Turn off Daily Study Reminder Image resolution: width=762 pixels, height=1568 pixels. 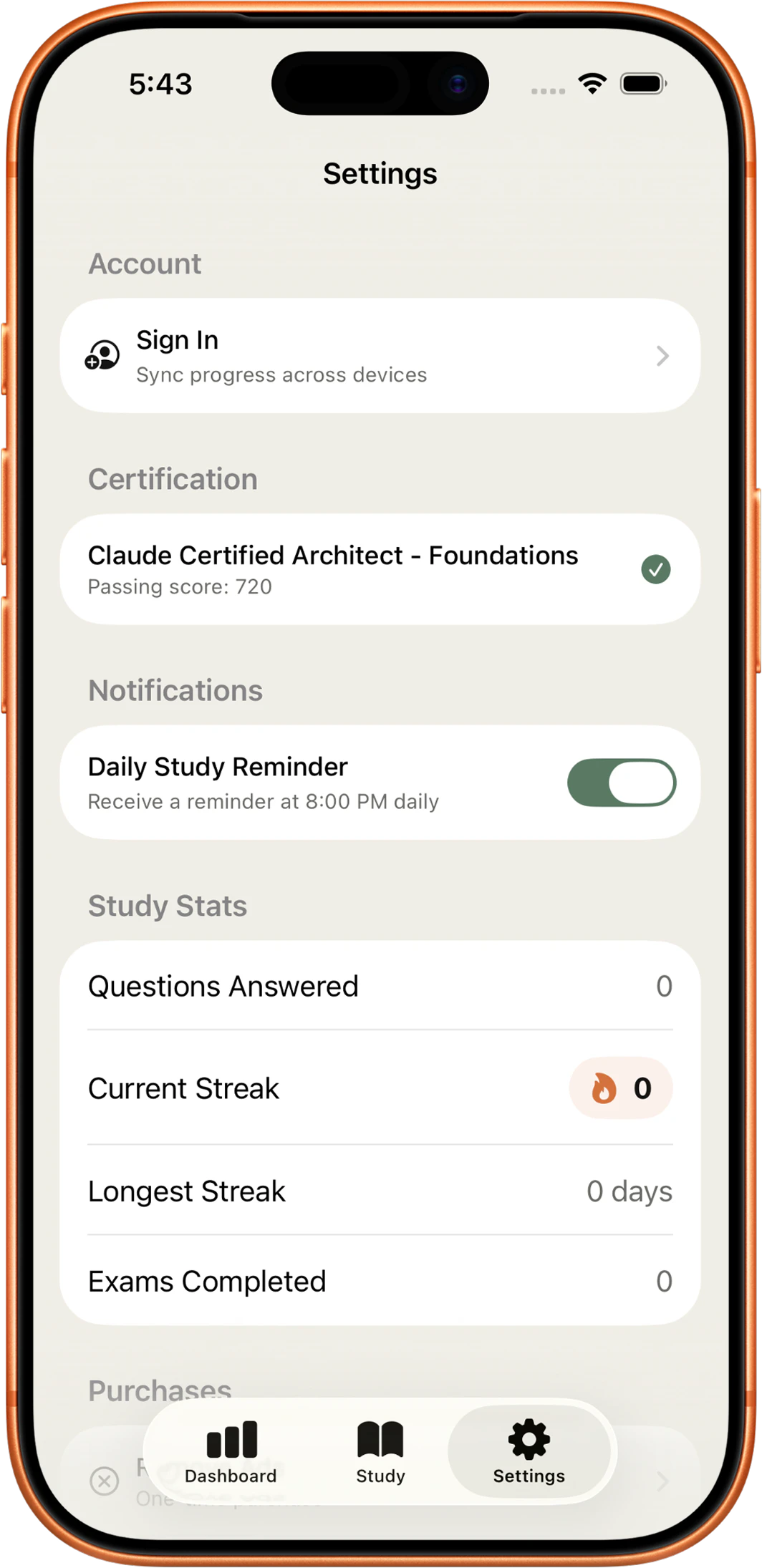(x=621, y=783)
